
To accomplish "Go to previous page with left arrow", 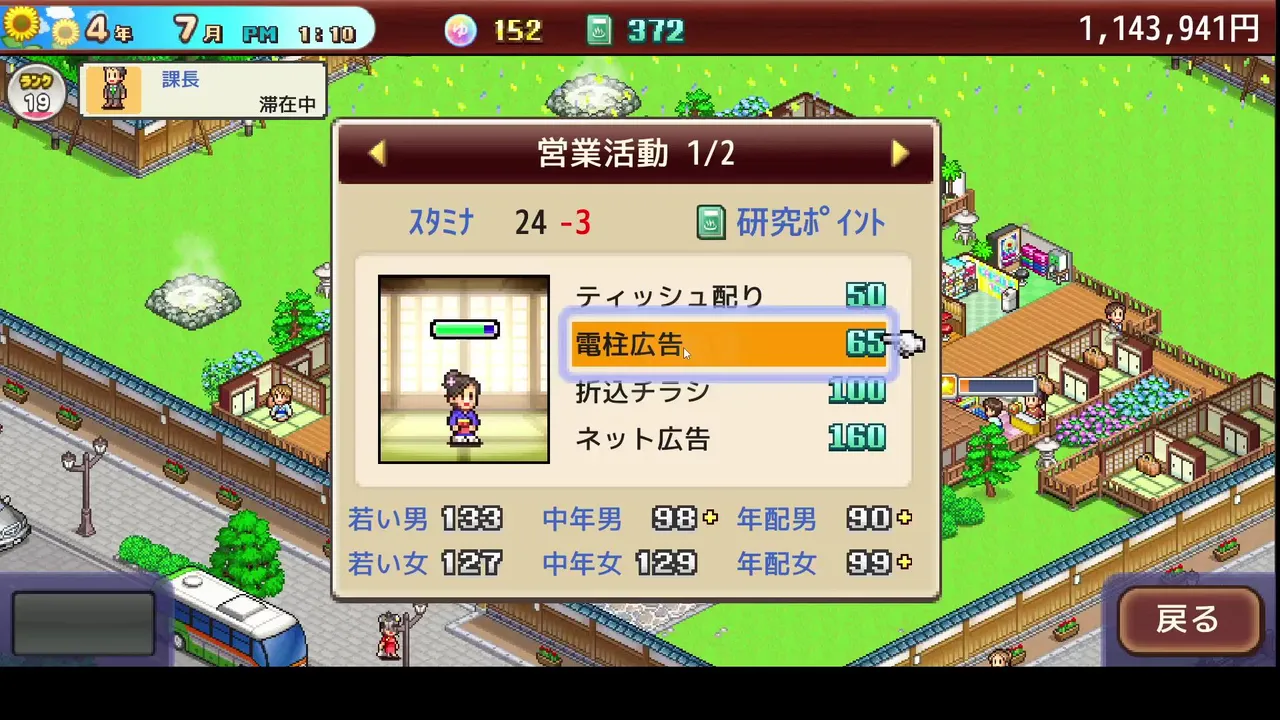I will point(377,154).
